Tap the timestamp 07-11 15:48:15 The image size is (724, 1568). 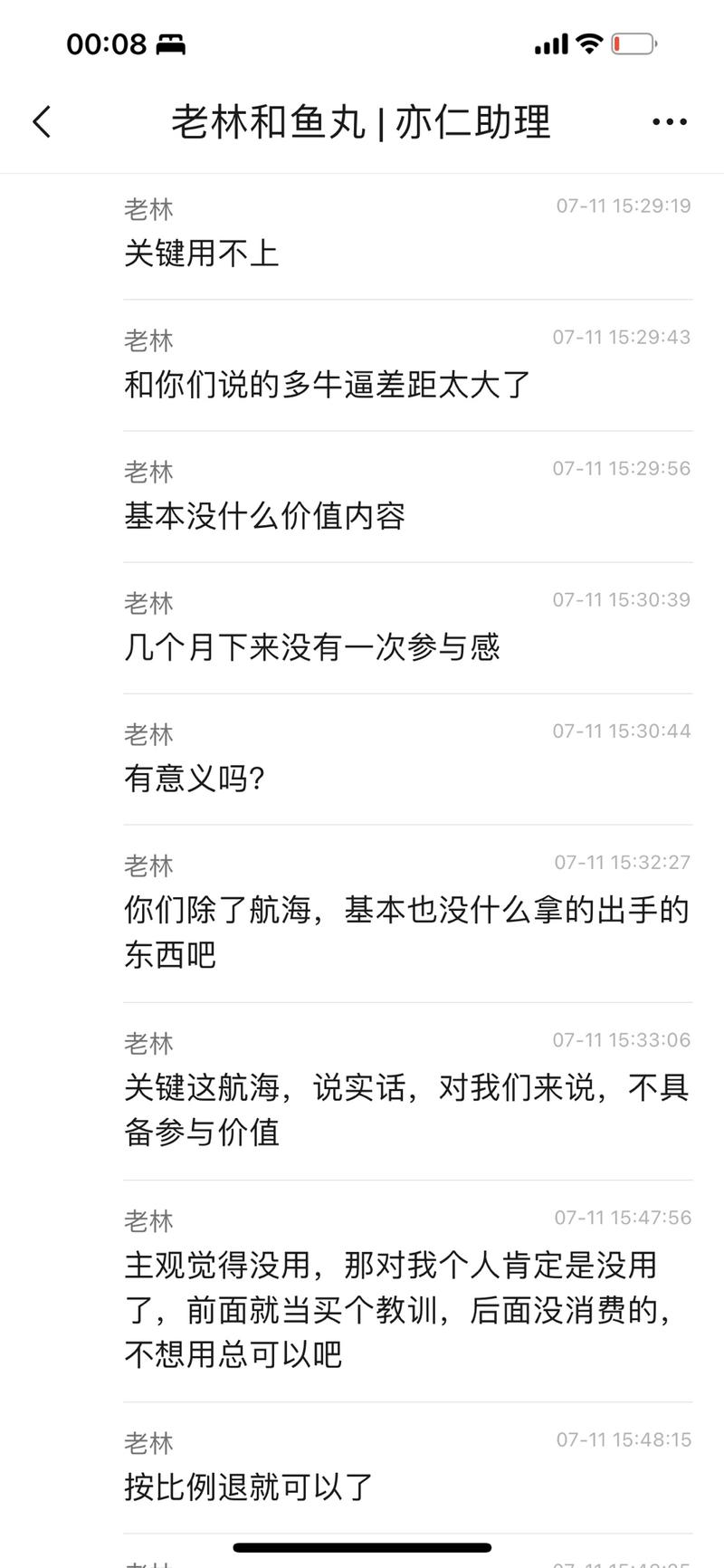click(x=623, y=1440)
